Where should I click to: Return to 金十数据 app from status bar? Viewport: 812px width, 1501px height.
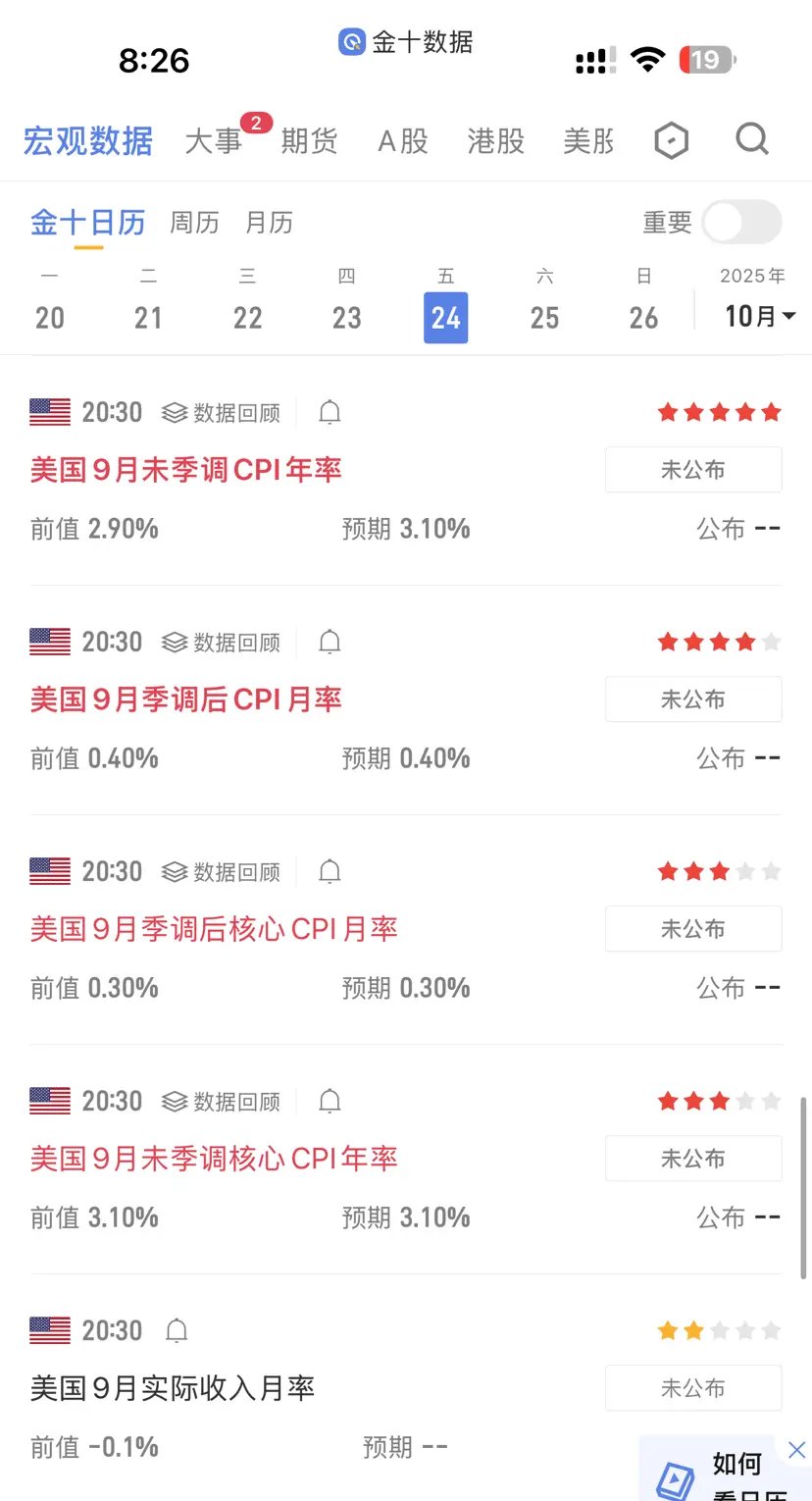[x=406, y=42]
